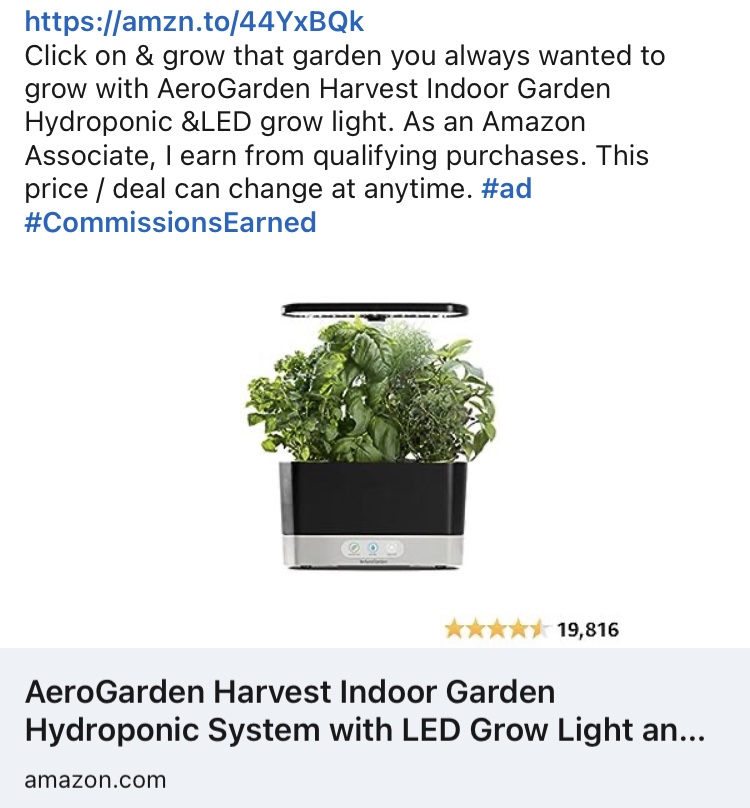Tap the #ad hashtag
Screen dimensions: 750x808
[x=506, y=189]
